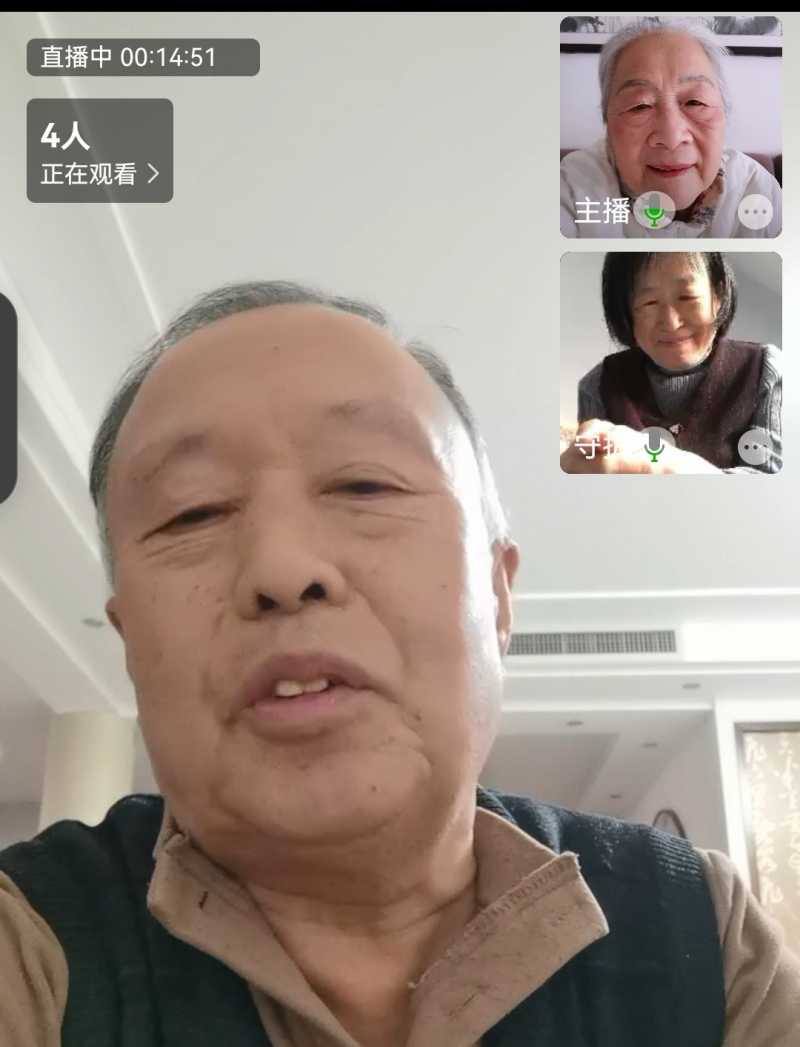Enlarge the second guest video thumbnail
The image size is (800, 1047).
670,345
